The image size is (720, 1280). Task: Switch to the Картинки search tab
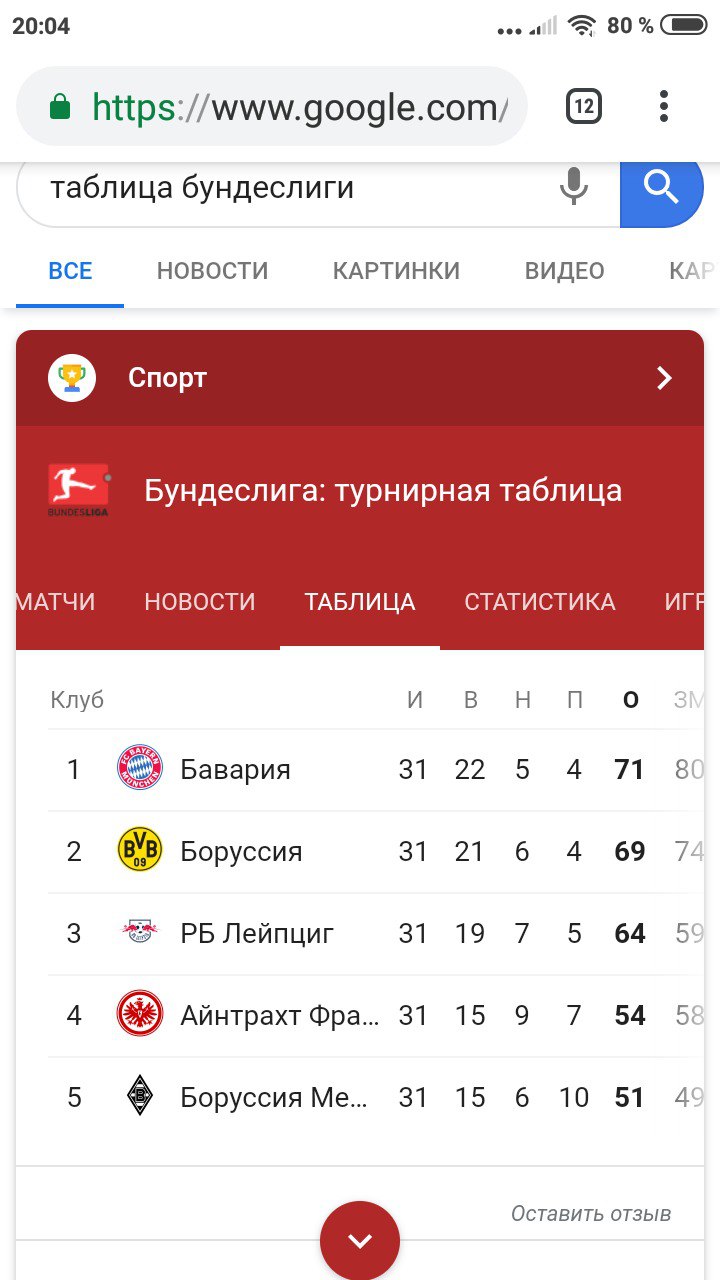click(x=396, y=271)
